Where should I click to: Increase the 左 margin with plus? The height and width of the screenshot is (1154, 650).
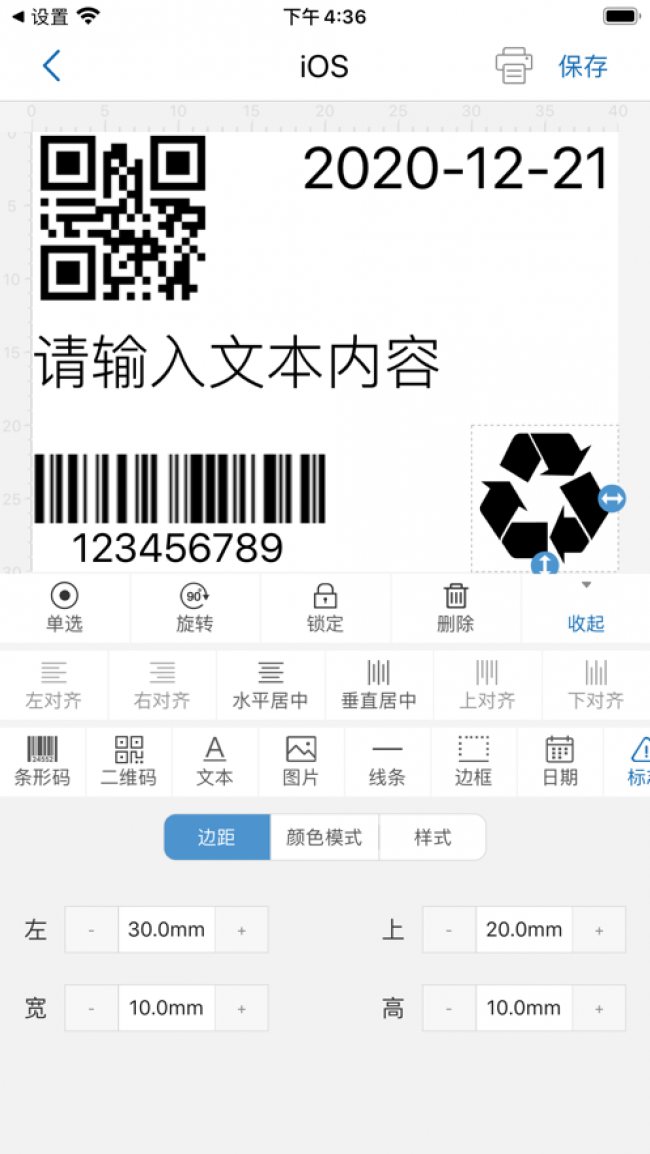(x=241, y=930)
